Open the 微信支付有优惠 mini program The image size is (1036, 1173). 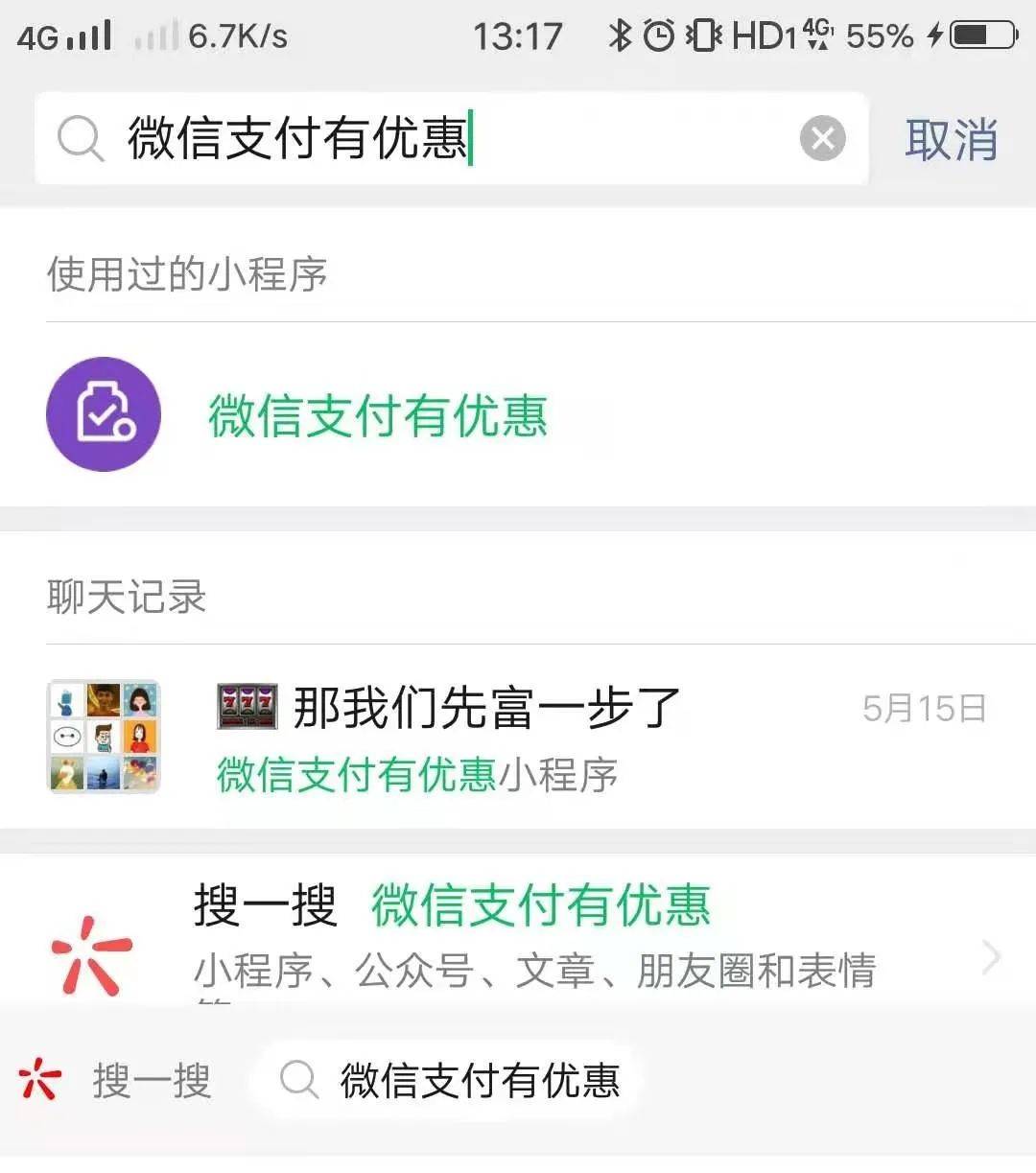click(377, 415)
